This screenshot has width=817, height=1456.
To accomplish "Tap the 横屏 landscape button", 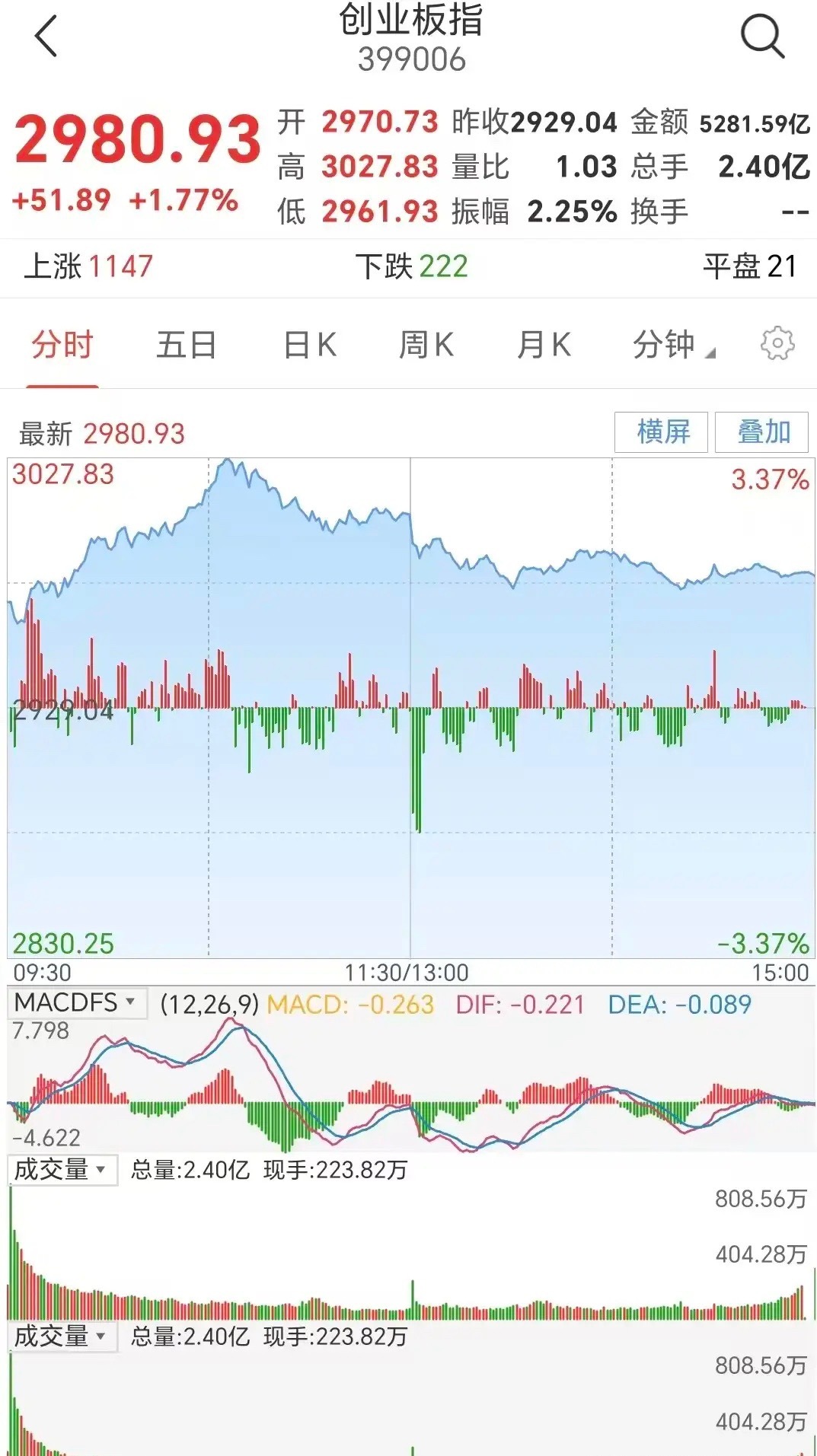I will [x=662, y=432].
